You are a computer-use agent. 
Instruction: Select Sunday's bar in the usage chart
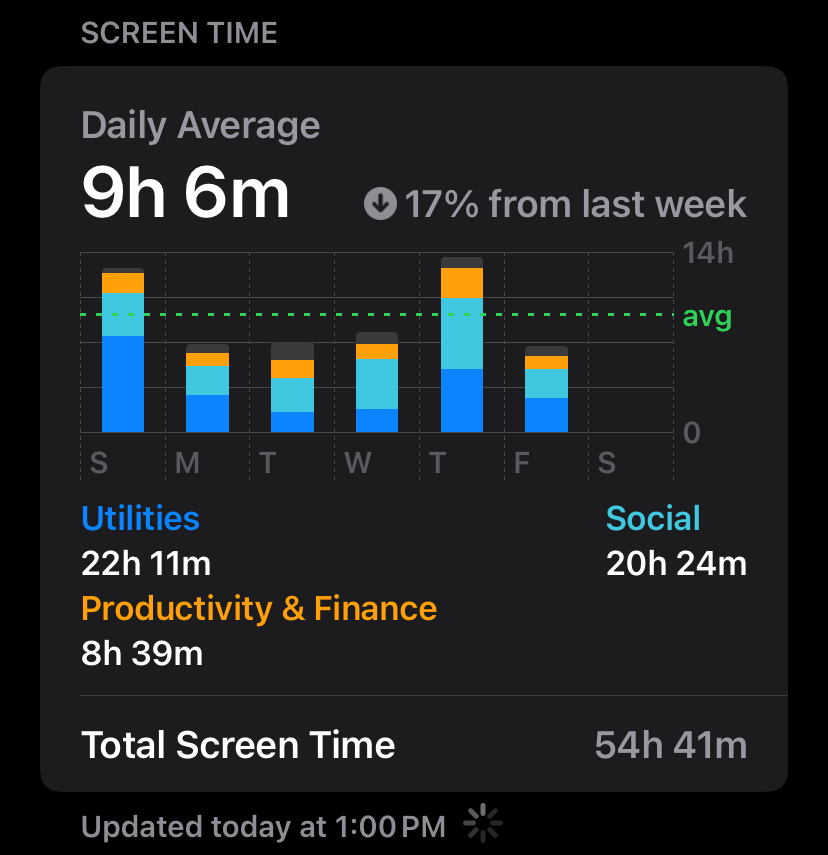coord(123,351)
